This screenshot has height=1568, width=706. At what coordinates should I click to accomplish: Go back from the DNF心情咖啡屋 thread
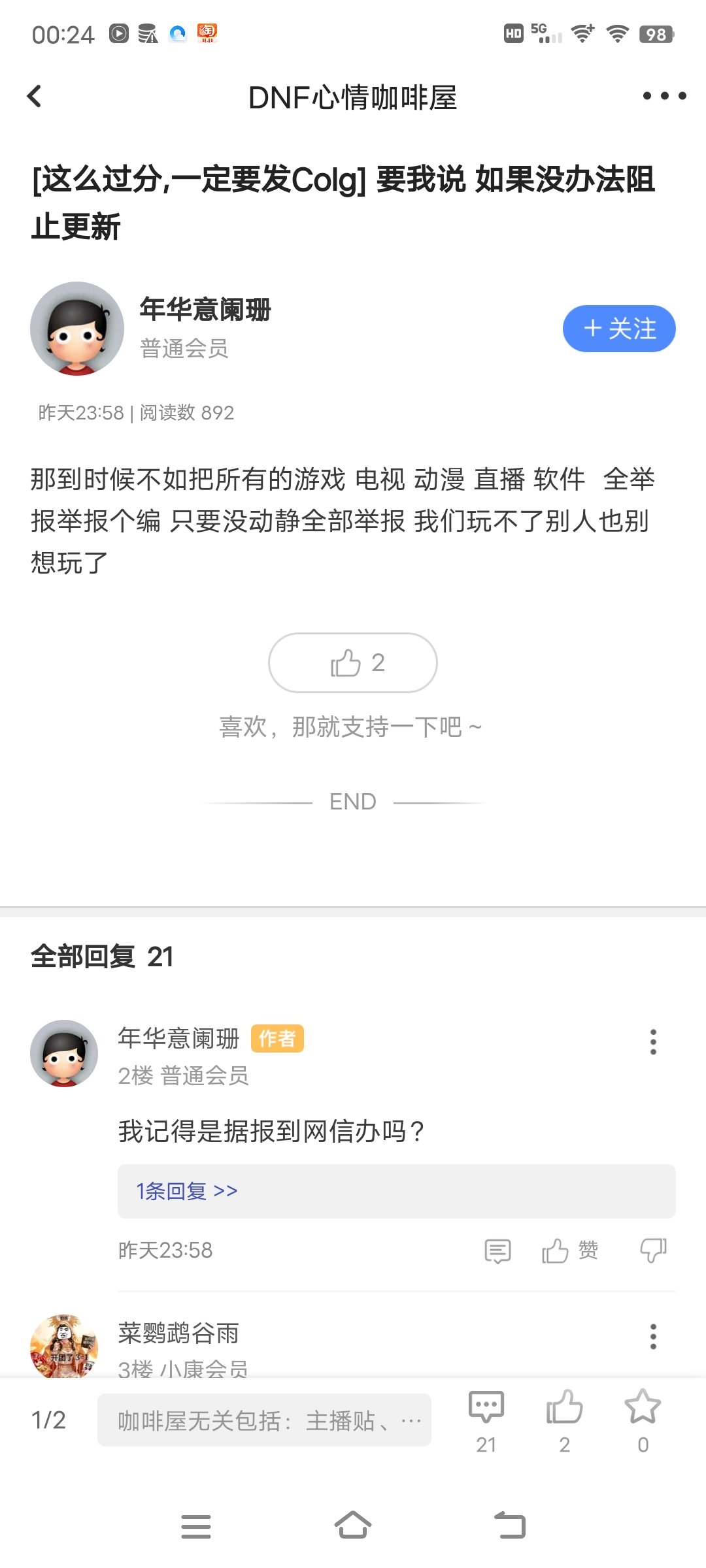(35, 97)
